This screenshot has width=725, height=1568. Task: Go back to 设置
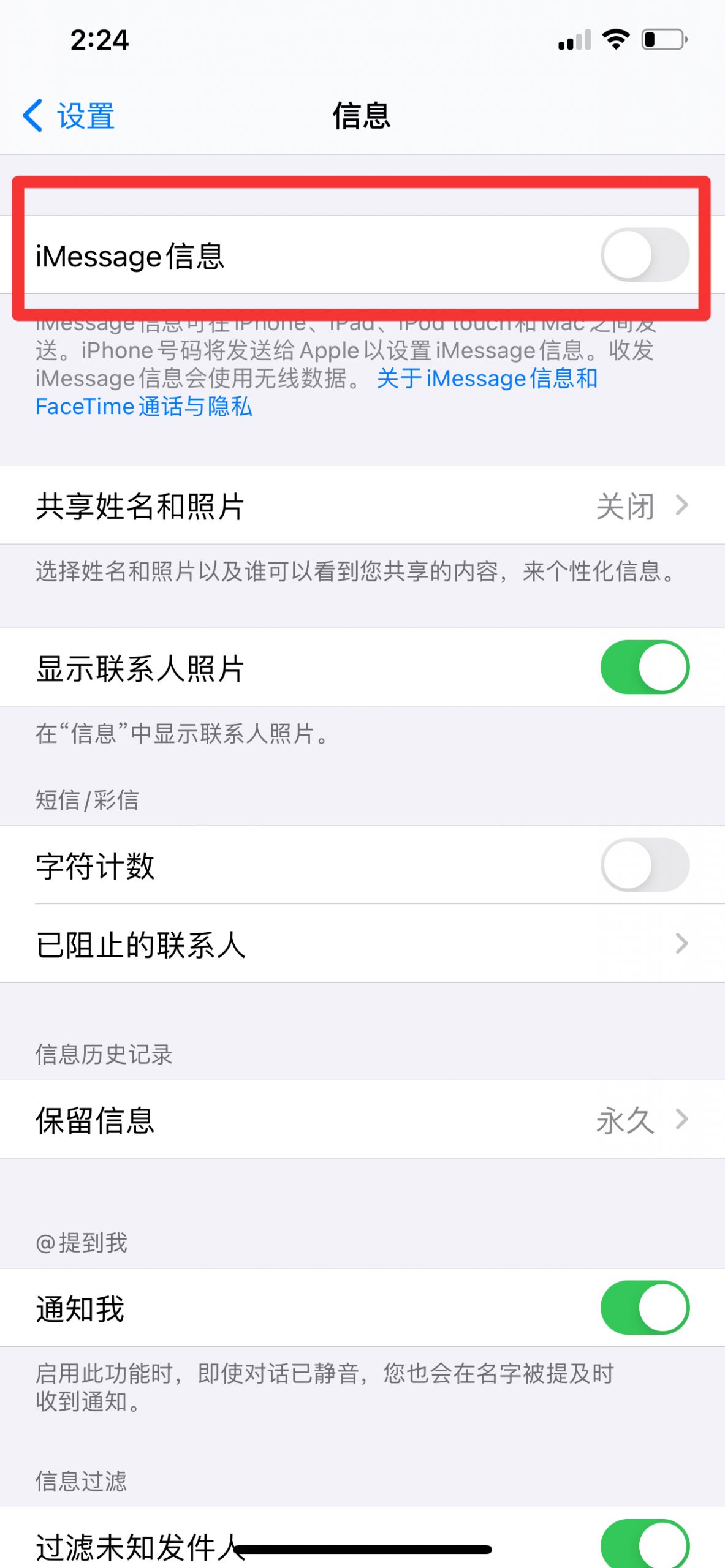pos(69,115)
